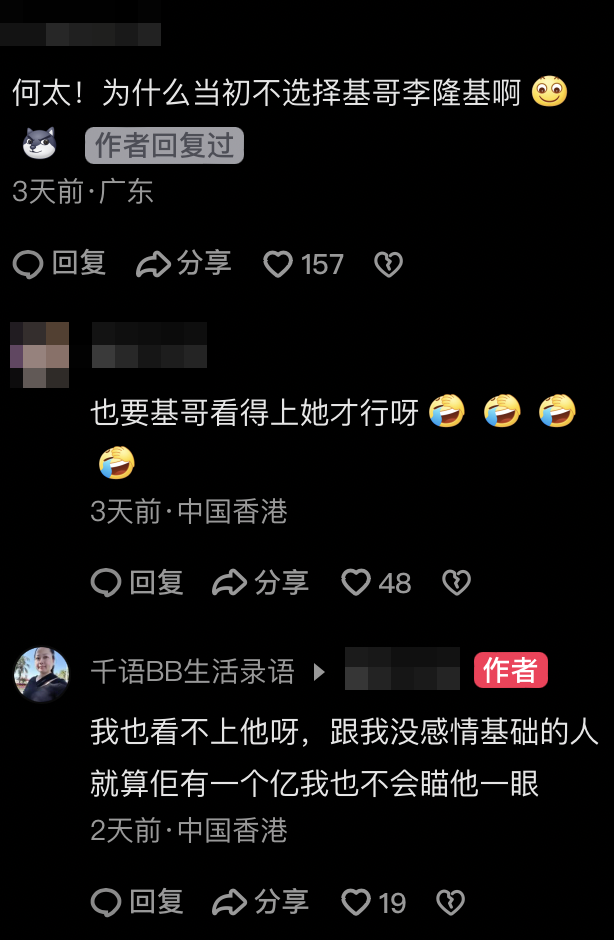Dislike the comment with 48 likes

(456, 583)
